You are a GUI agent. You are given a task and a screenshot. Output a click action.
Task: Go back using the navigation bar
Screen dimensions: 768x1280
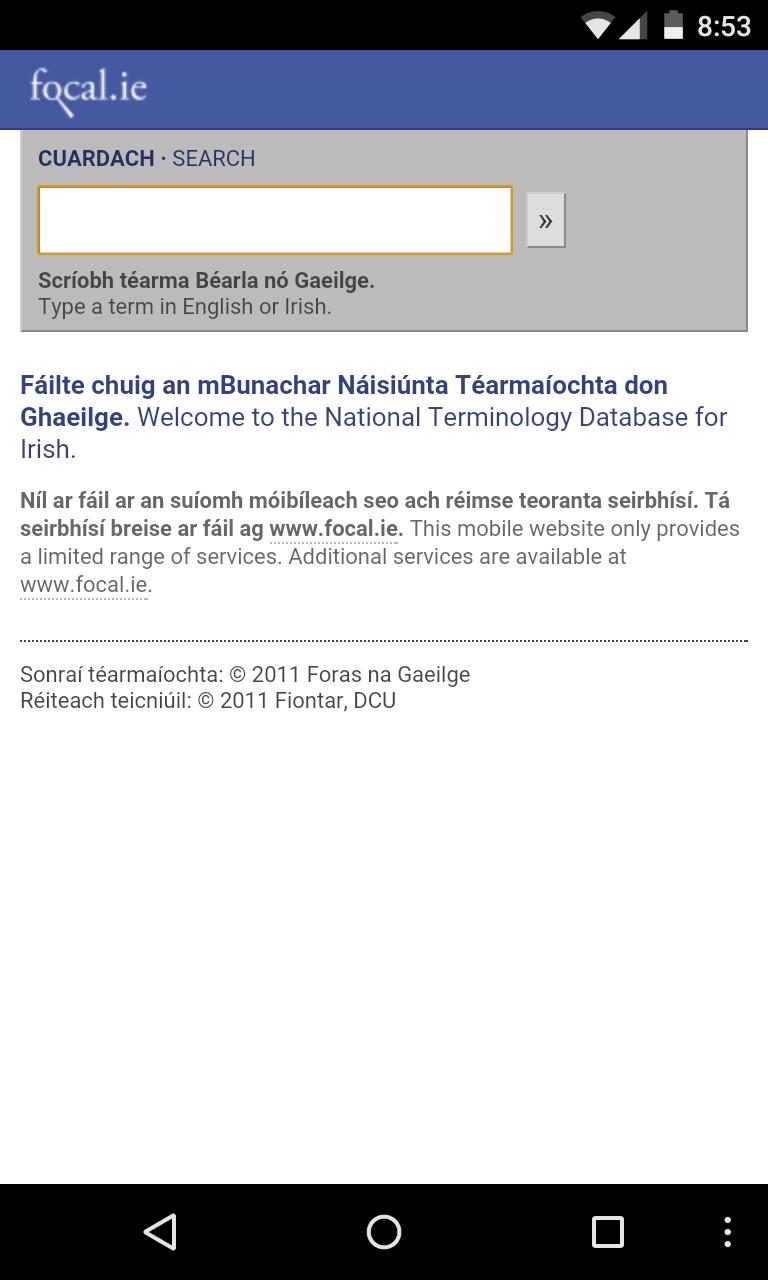(160, 1232)
